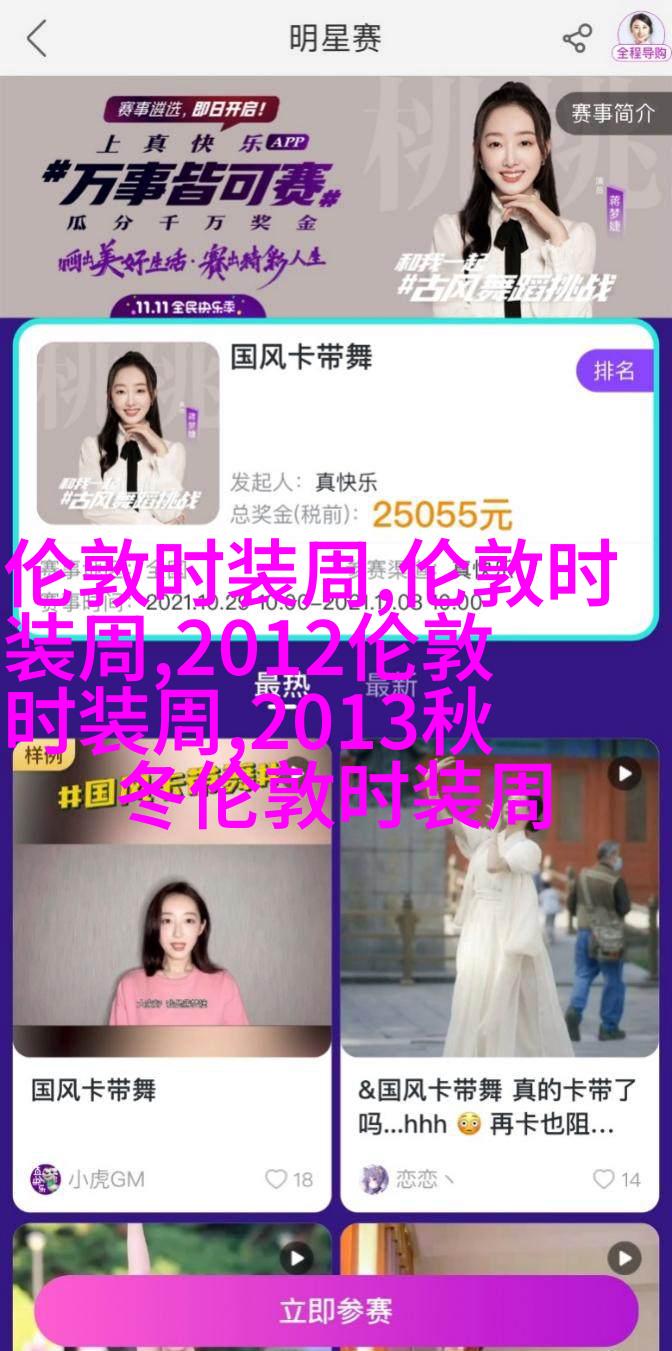Switch to the 最新 tab
The image size is (672, 1351).
pos(390,686)
